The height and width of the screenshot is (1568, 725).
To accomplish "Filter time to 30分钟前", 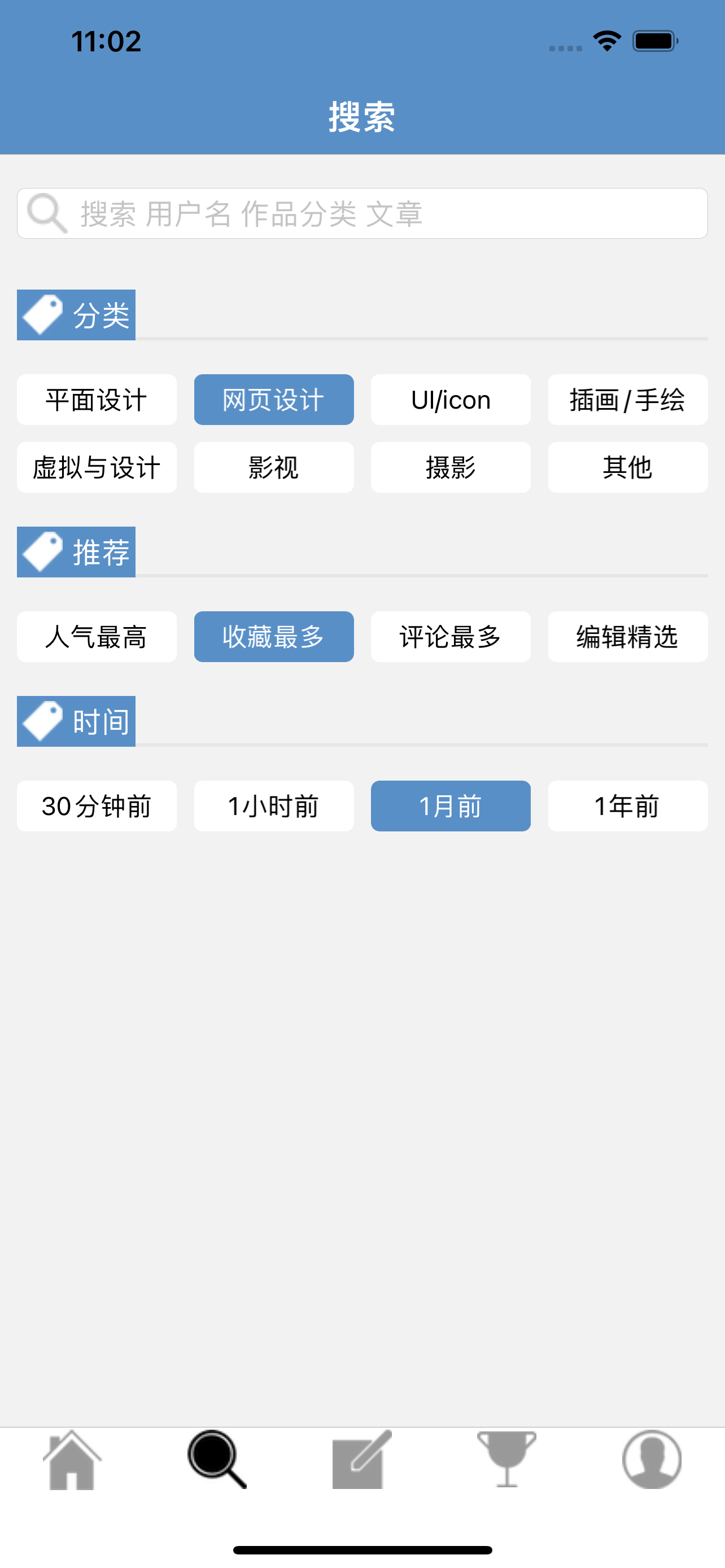I will point(97,806).
